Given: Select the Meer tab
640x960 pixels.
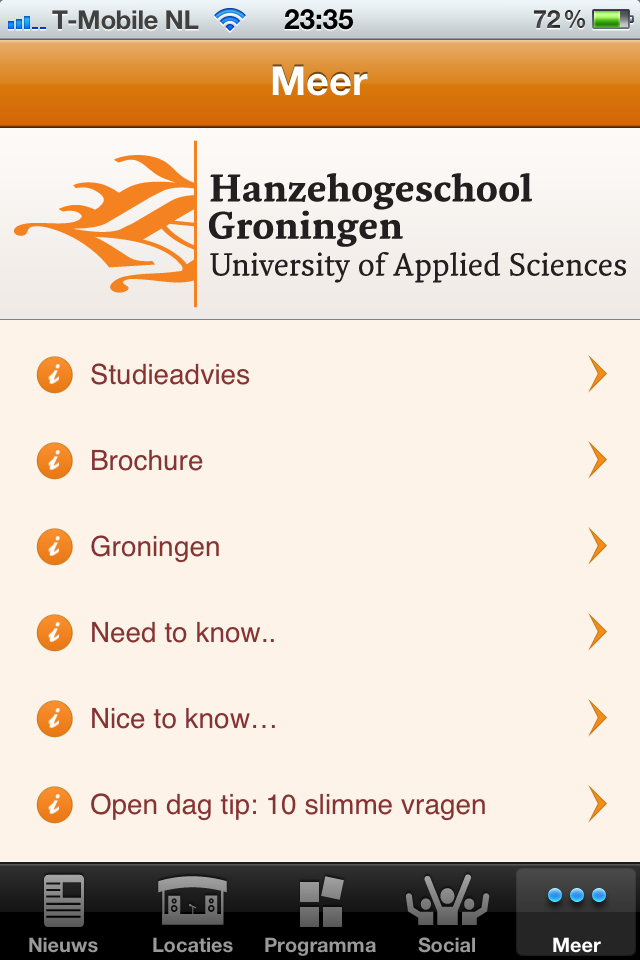Looking at the screenshot, I should pyautogui.click(x=577, y=912).
